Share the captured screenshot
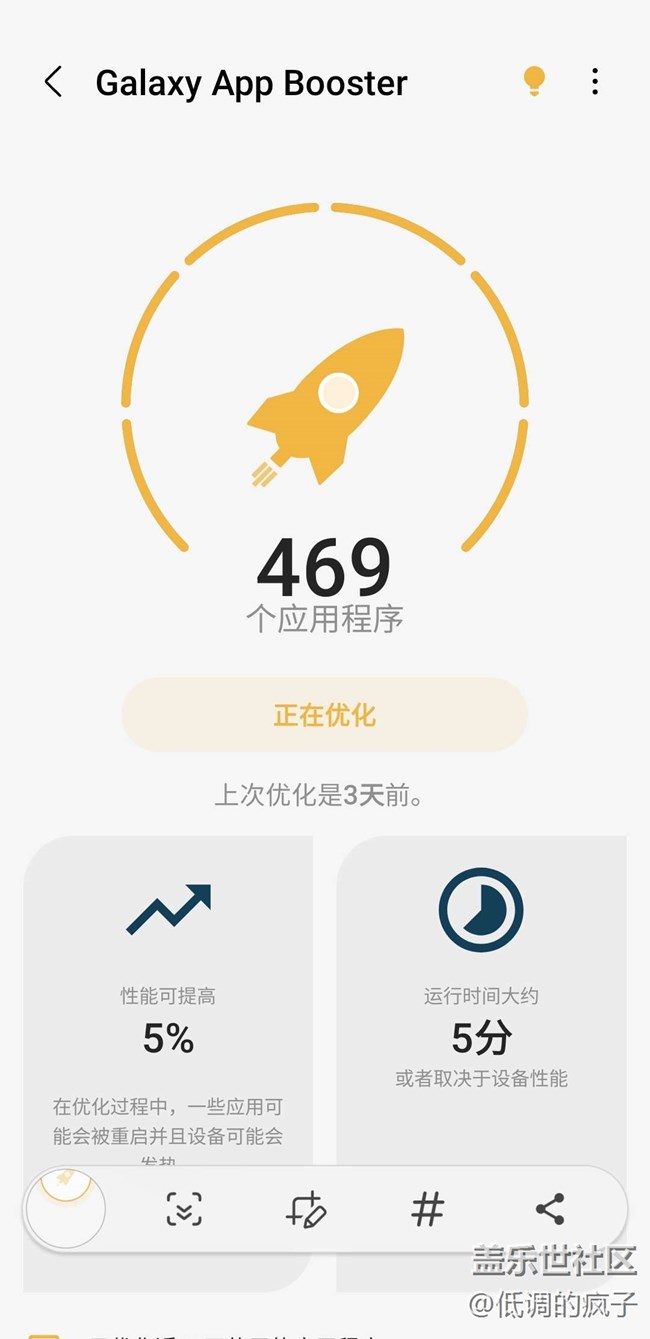This screenshot has width=650, height=1339. pos(550,1209)
